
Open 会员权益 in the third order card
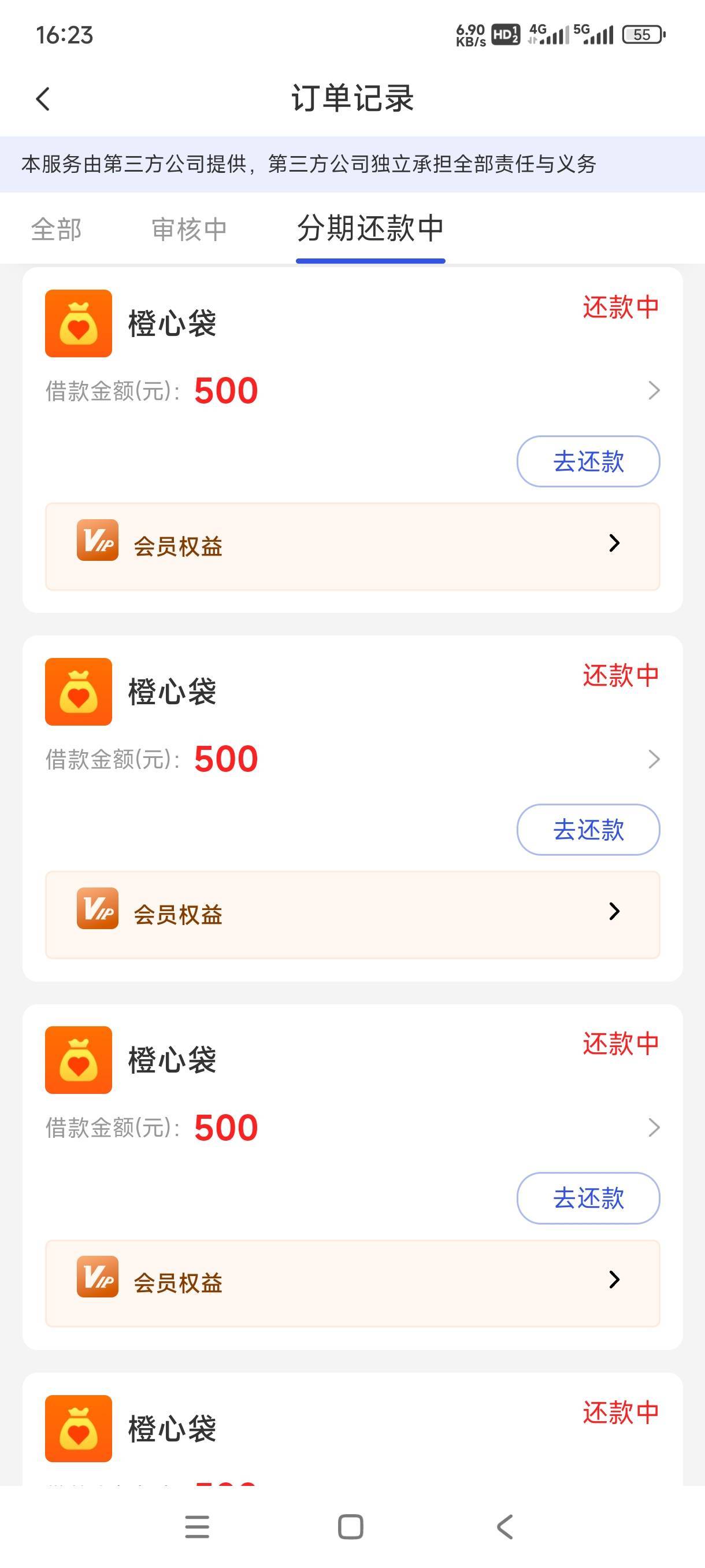[x=352, y=1283]
